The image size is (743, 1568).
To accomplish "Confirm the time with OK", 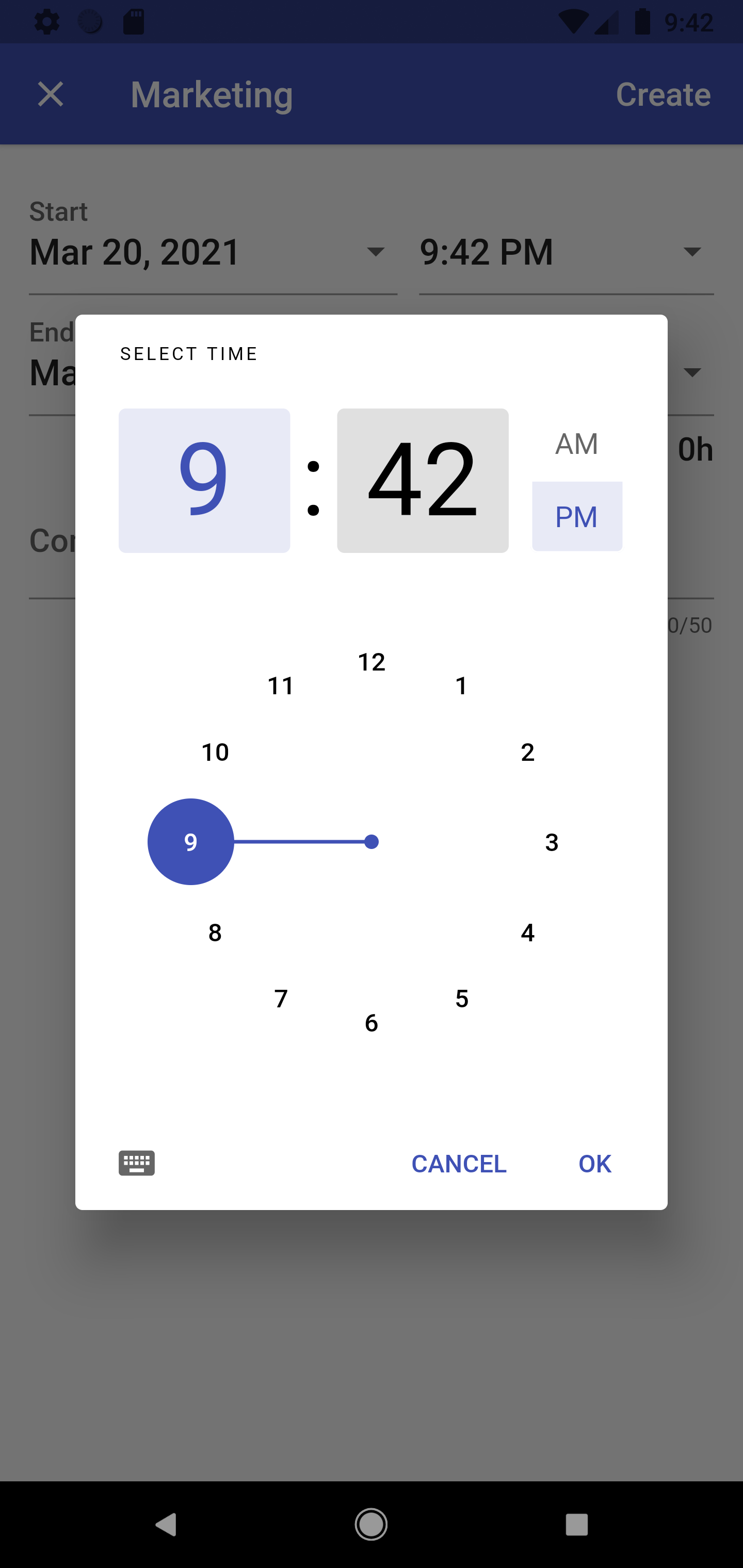I will pyautogui.click(x=594, y=1163).
